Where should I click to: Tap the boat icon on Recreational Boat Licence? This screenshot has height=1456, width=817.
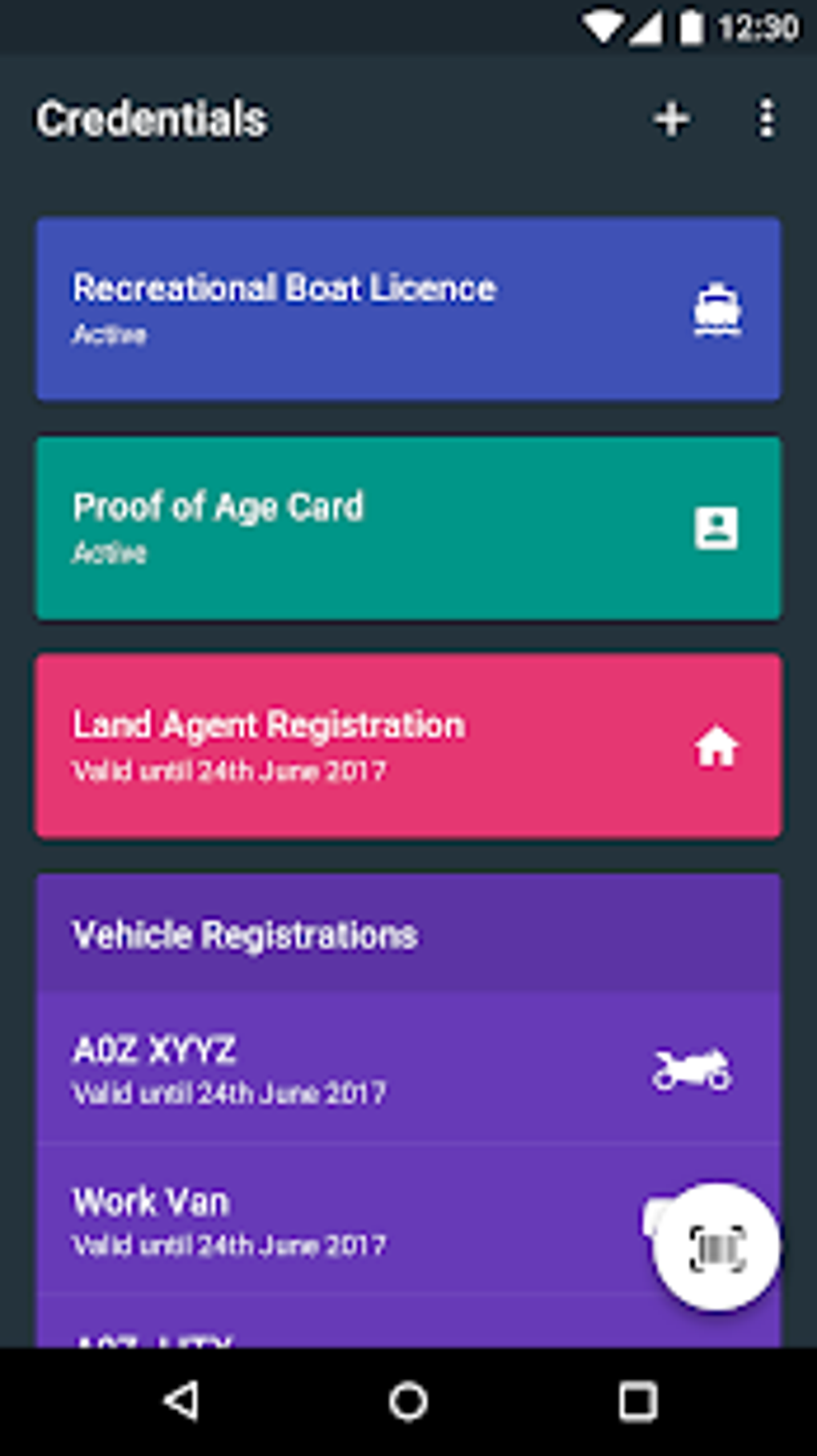click(x=717, y=308)
